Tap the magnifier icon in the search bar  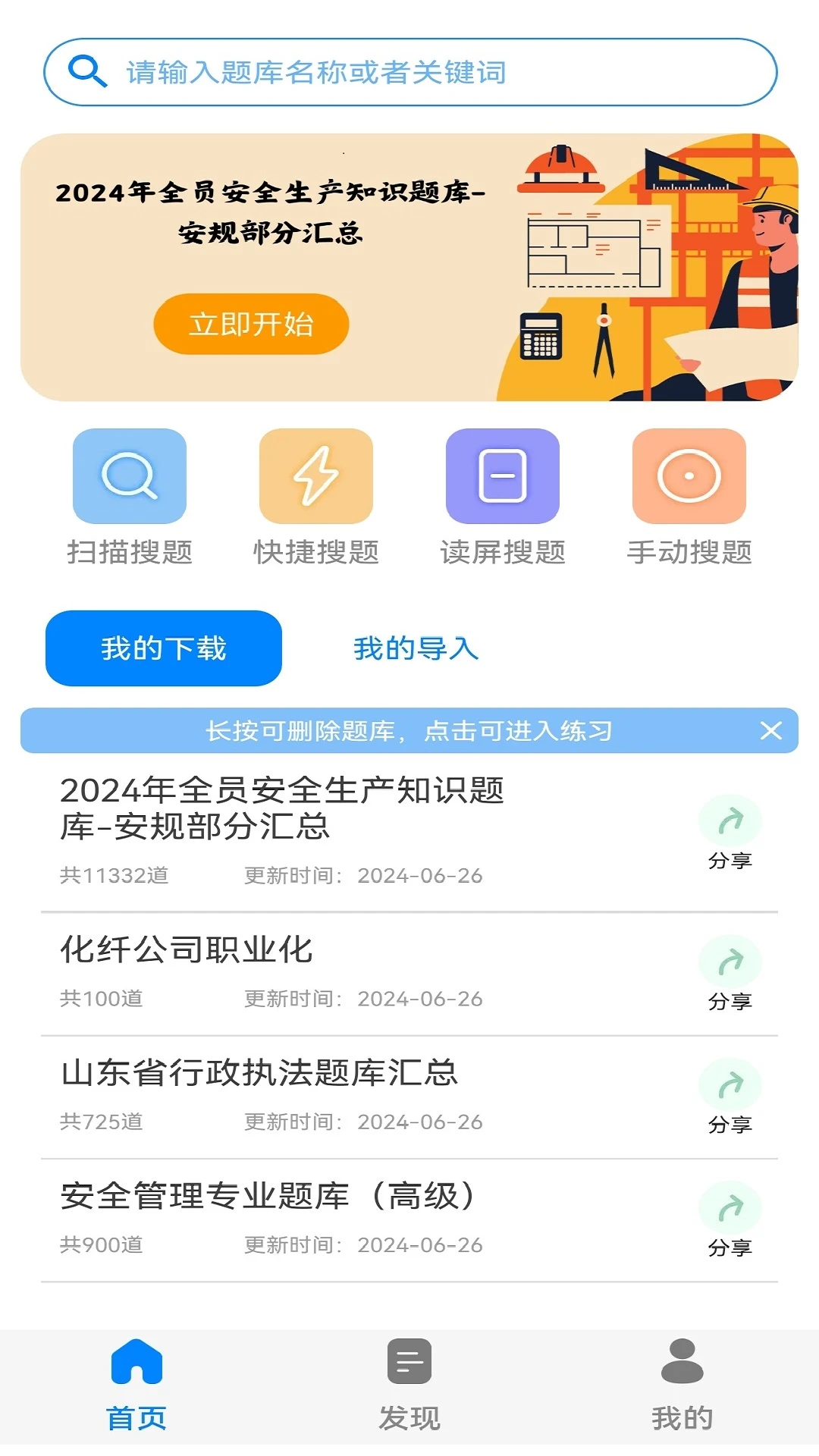88,74
